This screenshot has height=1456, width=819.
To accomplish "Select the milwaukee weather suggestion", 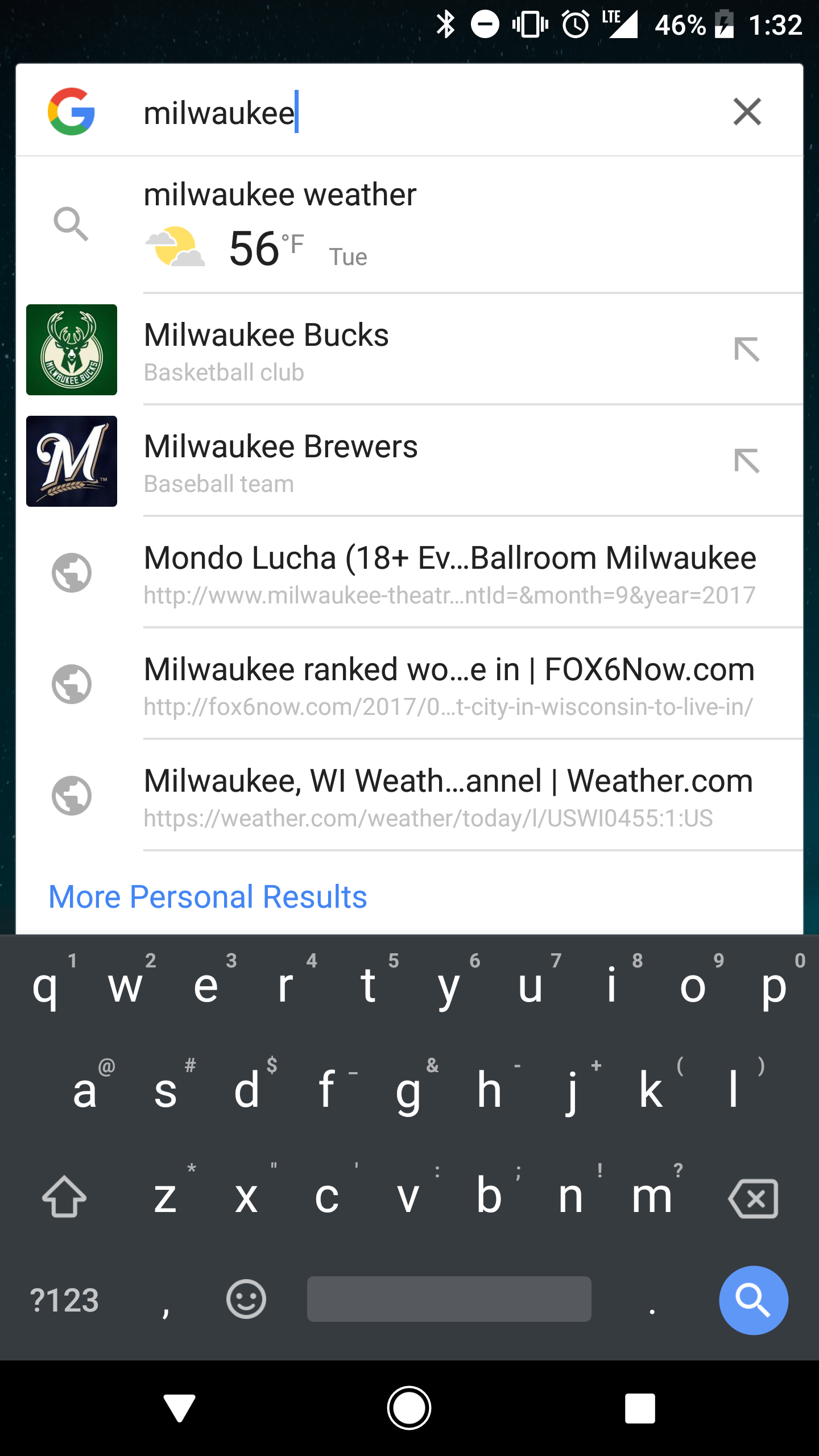I will click(x=409, y=225).
